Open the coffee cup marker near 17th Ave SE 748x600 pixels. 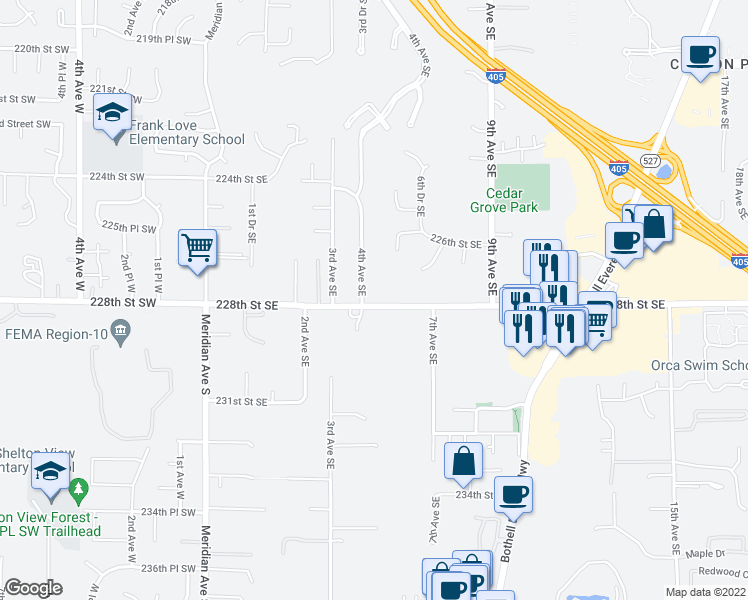(x=700, y=55)
